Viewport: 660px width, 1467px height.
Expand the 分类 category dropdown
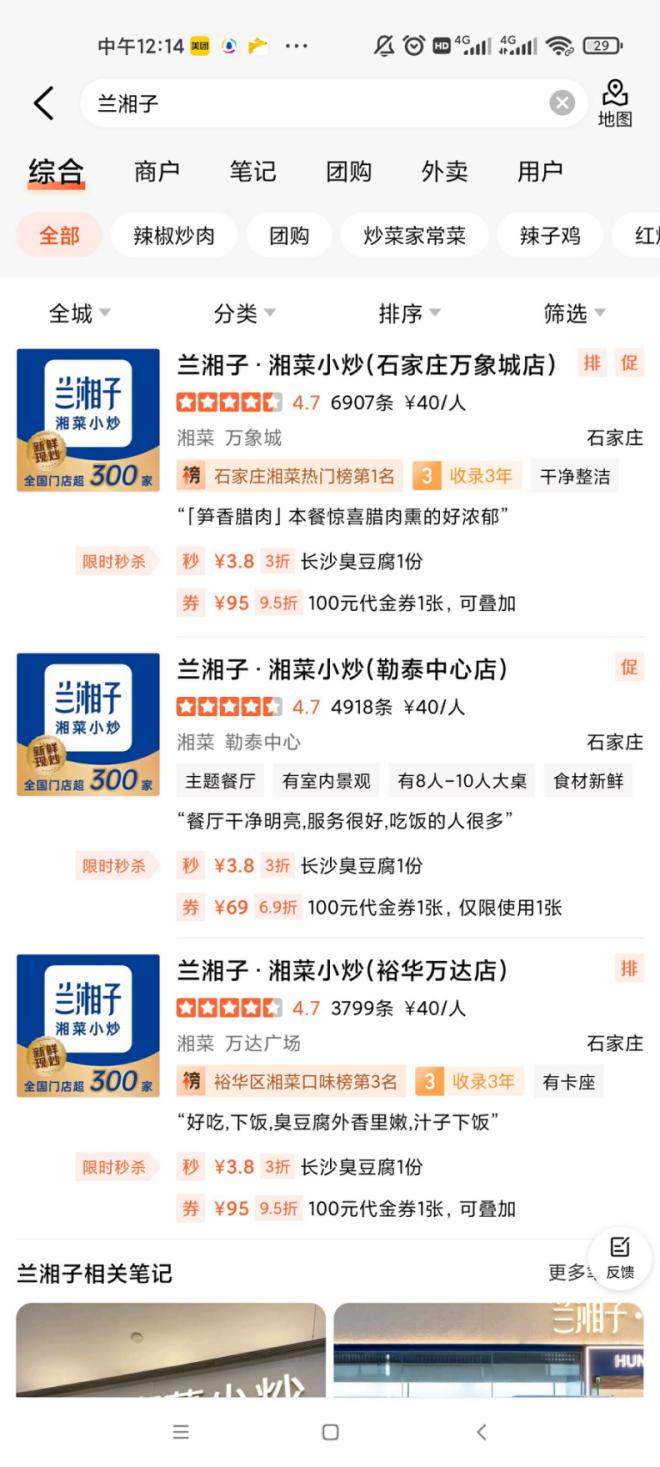pyautogui.click(x=244, y=314)
